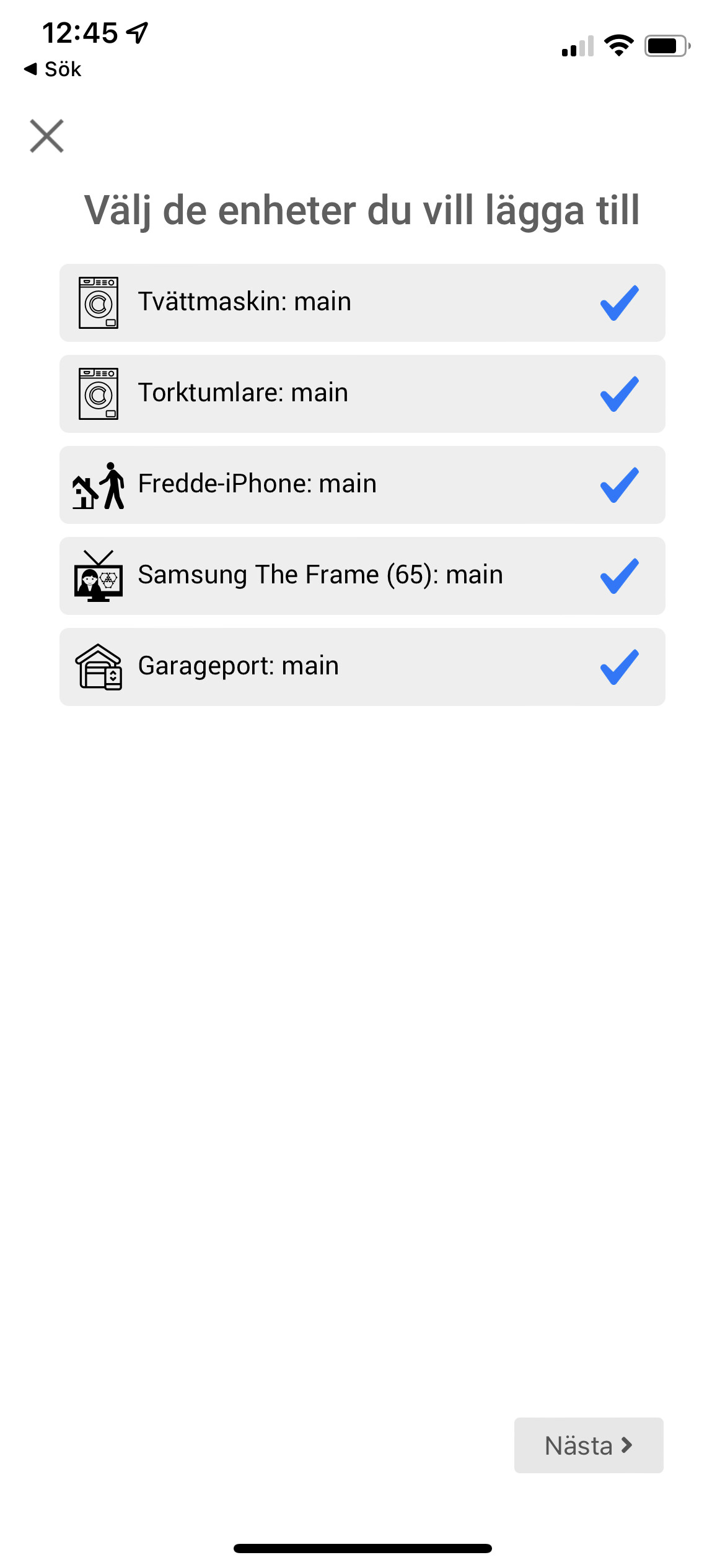Uncheck Garageport: main

(x=618, y=667)
